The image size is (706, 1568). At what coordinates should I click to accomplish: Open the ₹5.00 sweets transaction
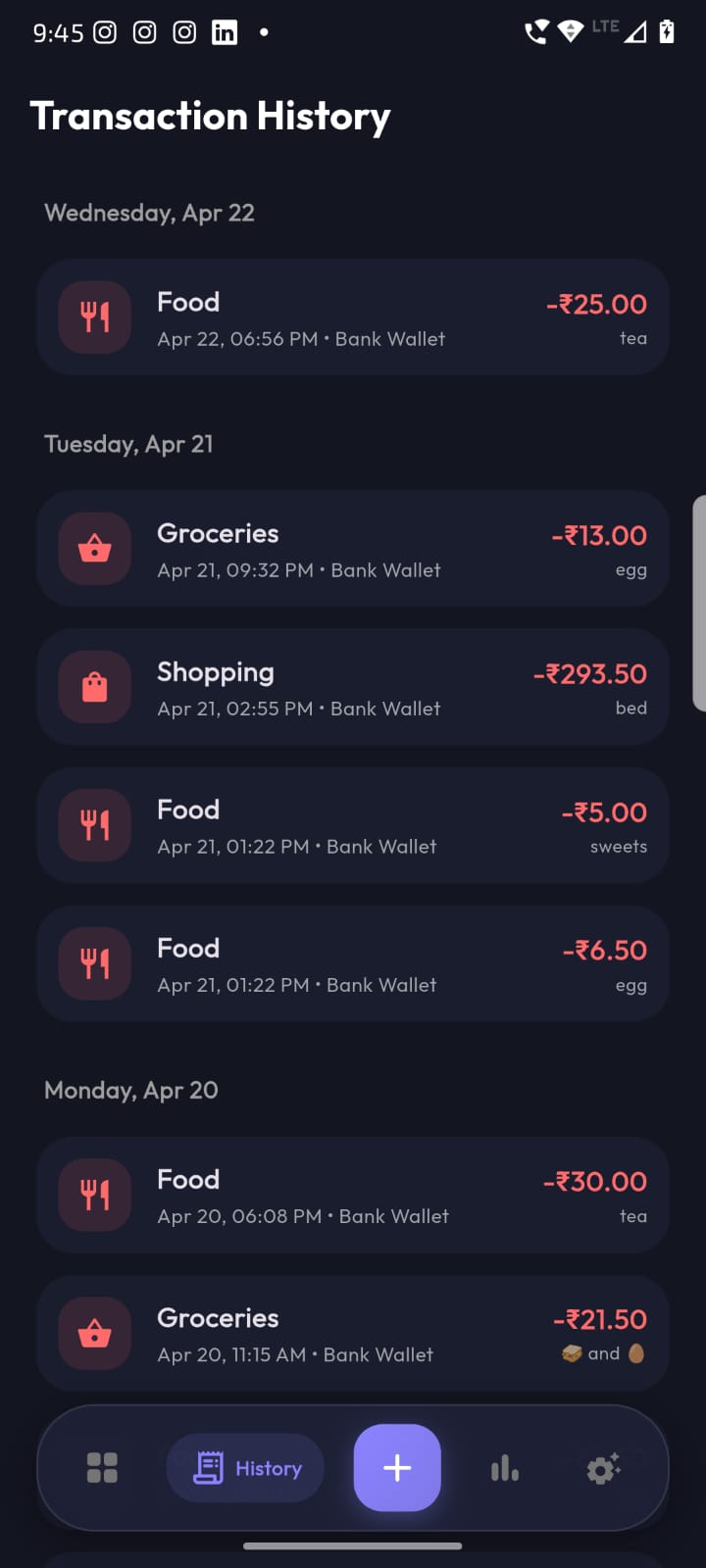pyautogui.click(x=353, y=825)
